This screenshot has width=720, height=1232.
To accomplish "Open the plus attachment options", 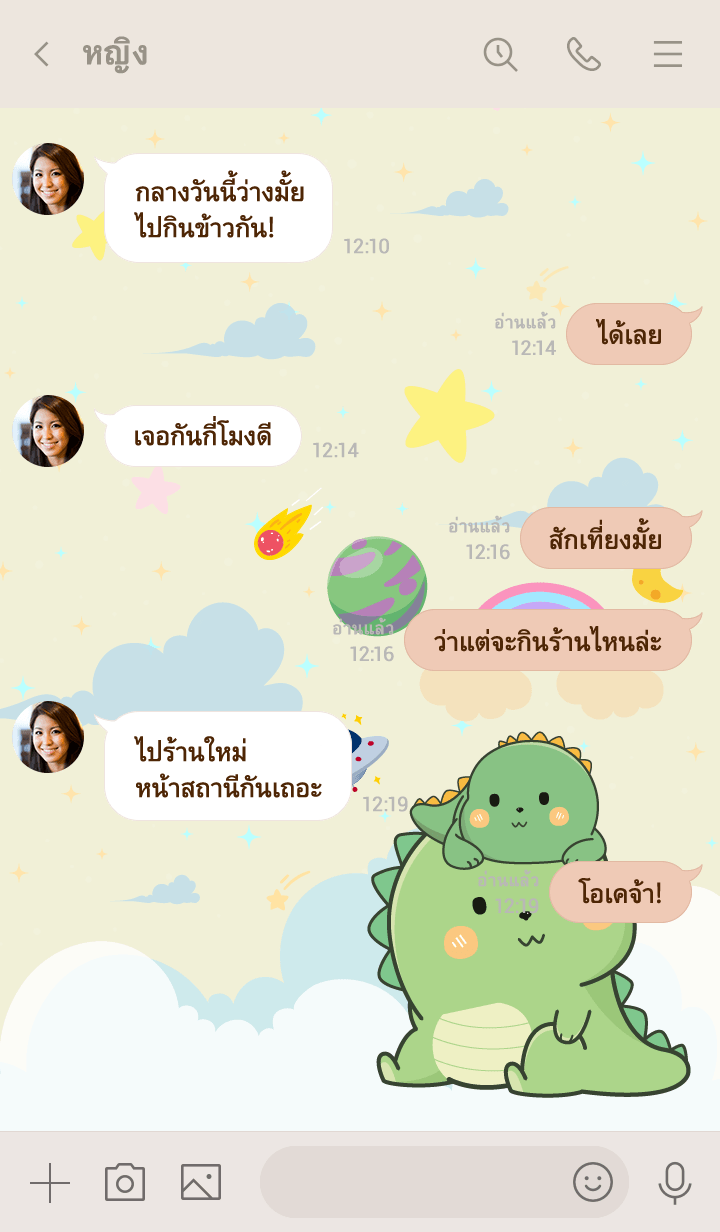I will point(50,1183).
